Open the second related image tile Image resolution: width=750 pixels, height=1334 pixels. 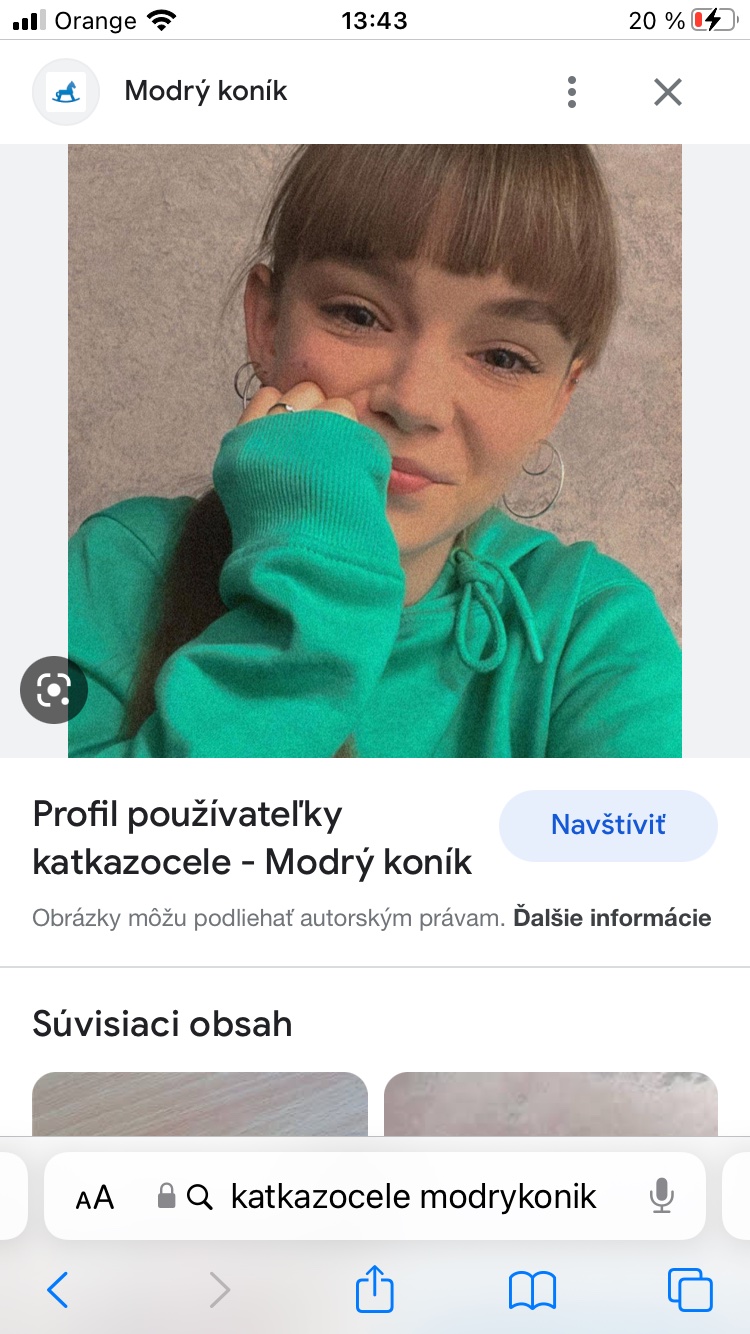point(550,1103)
